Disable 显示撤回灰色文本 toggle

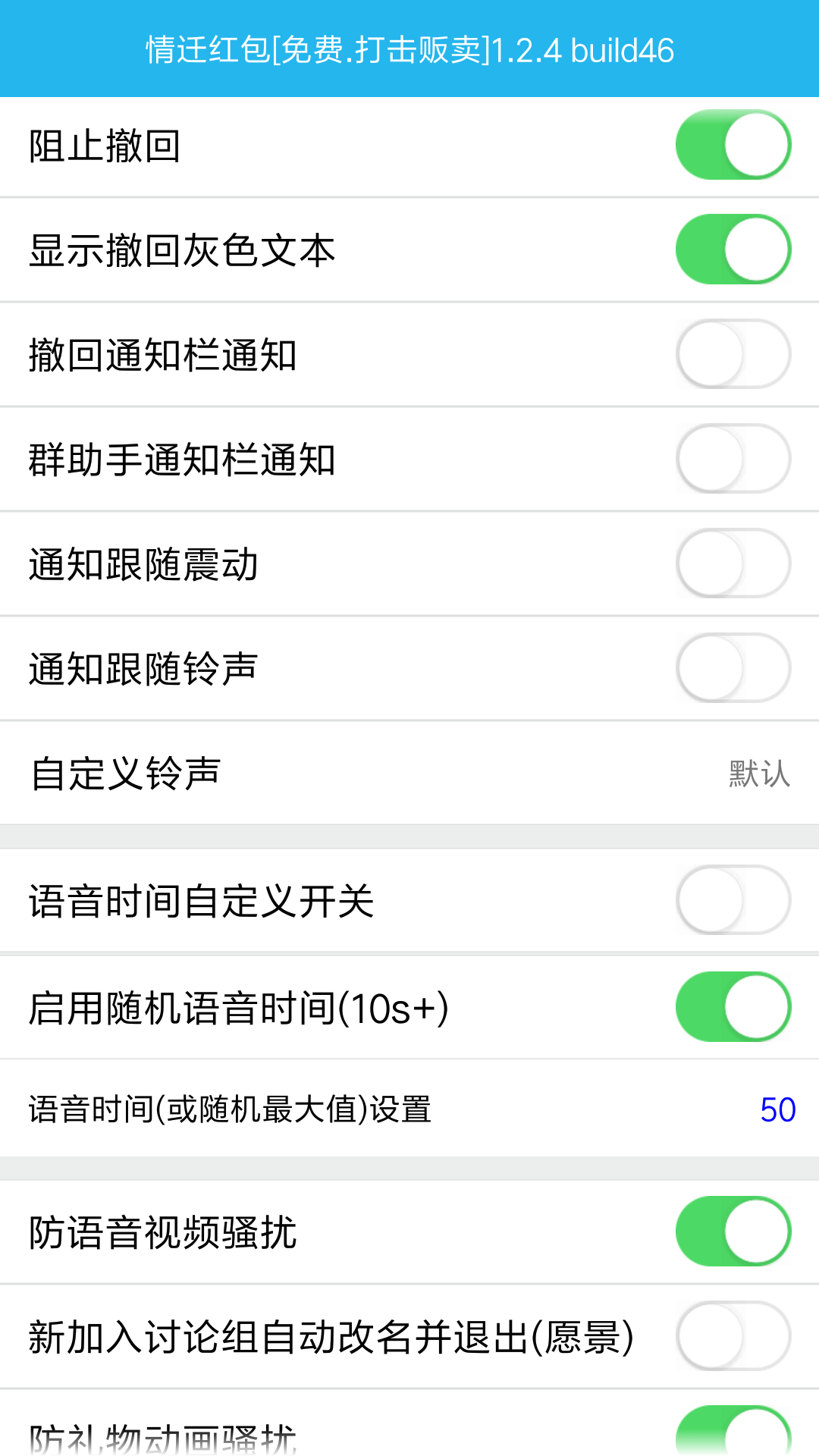point(733,249)
